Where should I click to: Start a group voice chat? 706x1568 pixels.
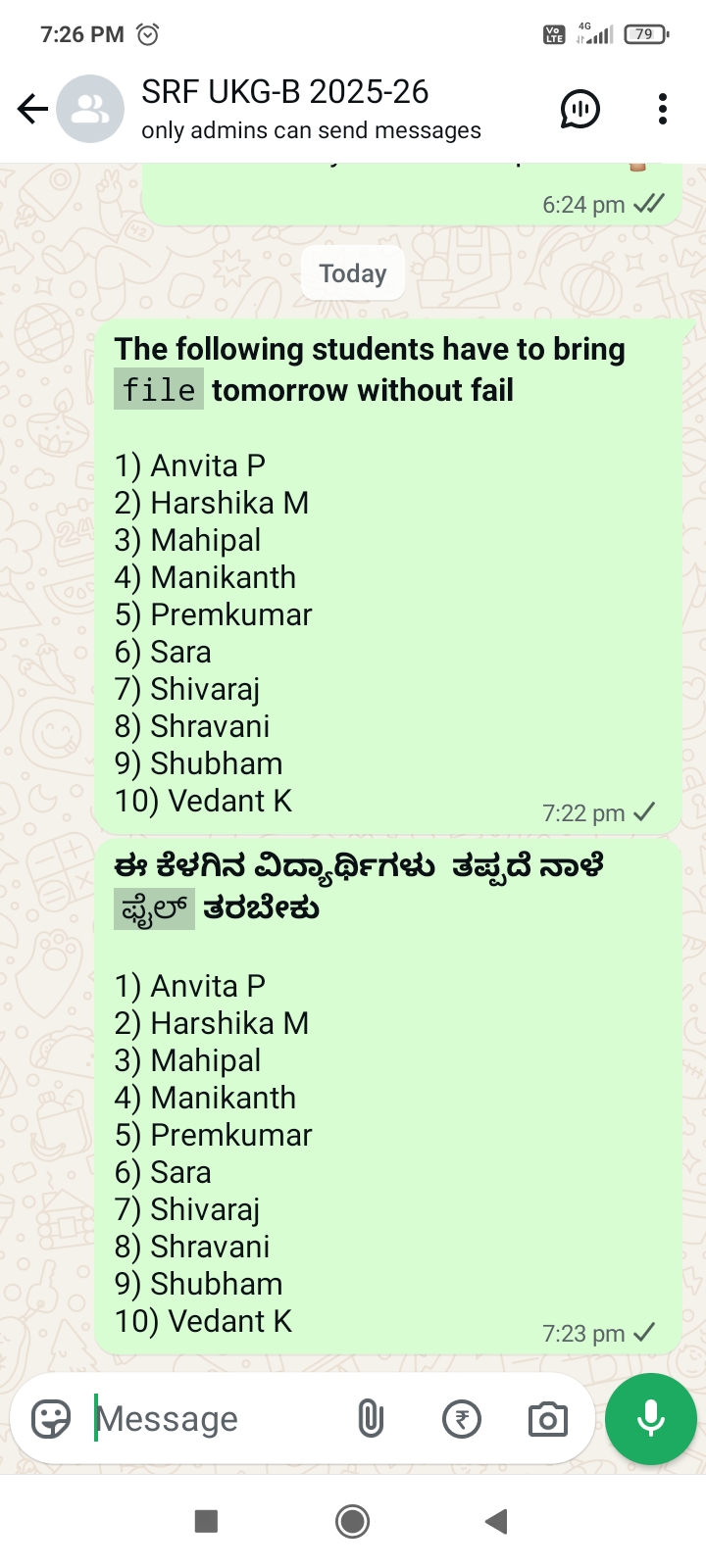coord(580,109)
